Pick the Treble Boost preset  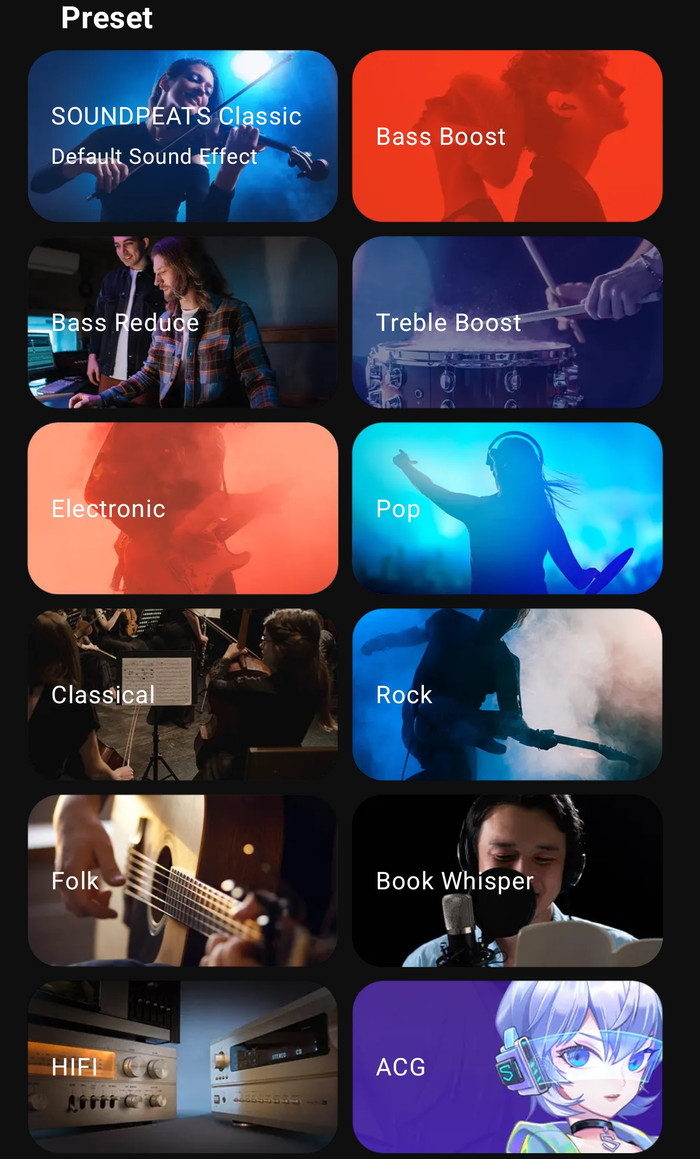pyautogui.click(x=507, y=322)
